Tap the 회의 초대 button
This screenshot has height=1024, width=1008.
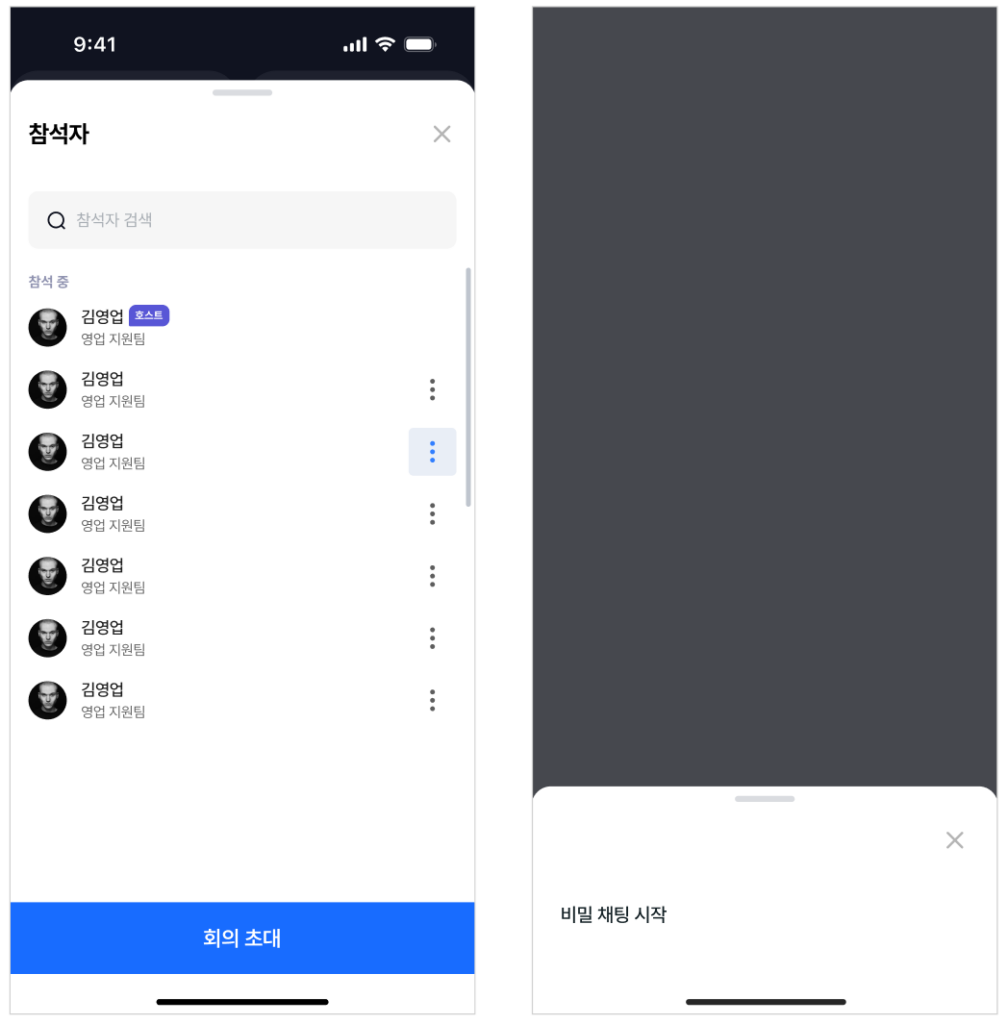[x=242, y=938]
